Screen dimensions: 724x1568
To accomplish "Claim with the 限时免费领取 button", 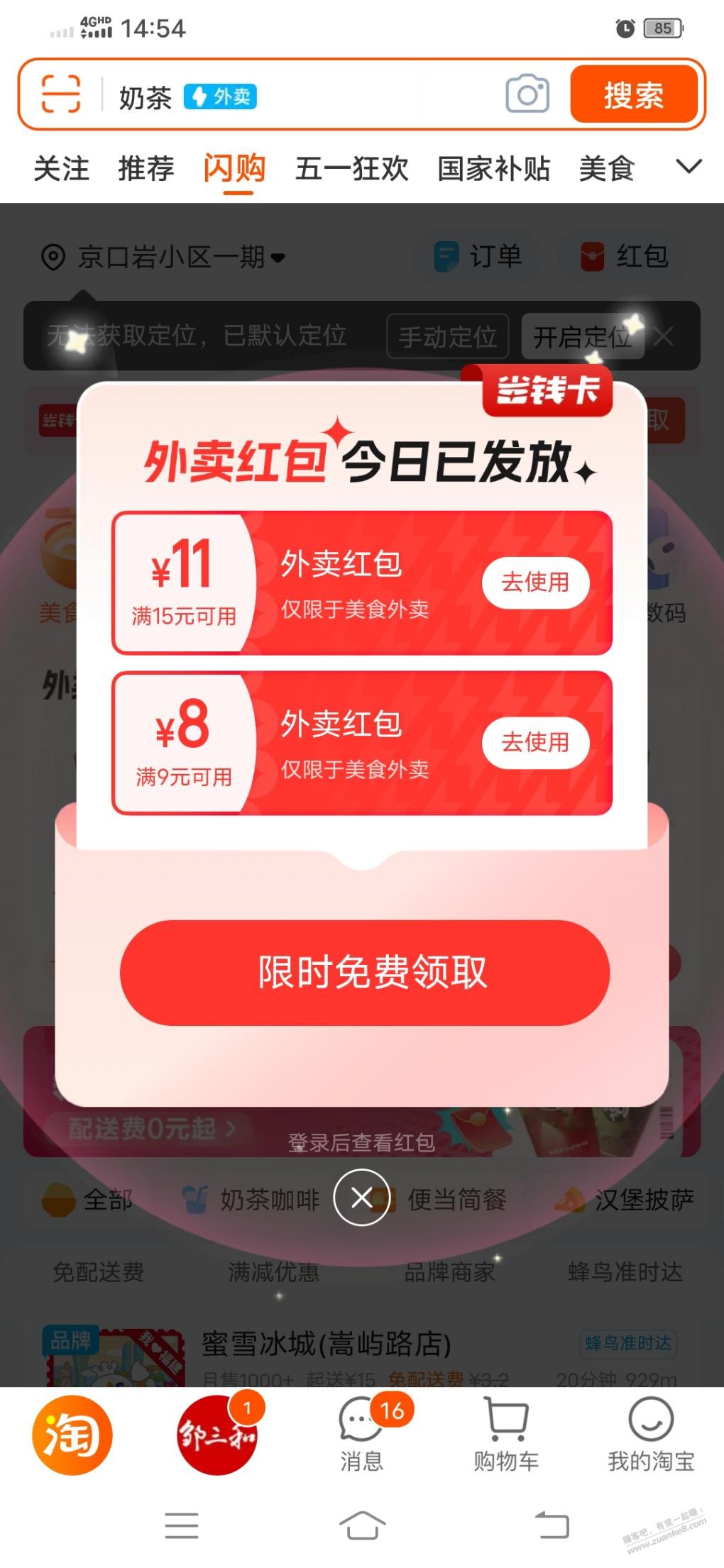I will coord(365,973).
